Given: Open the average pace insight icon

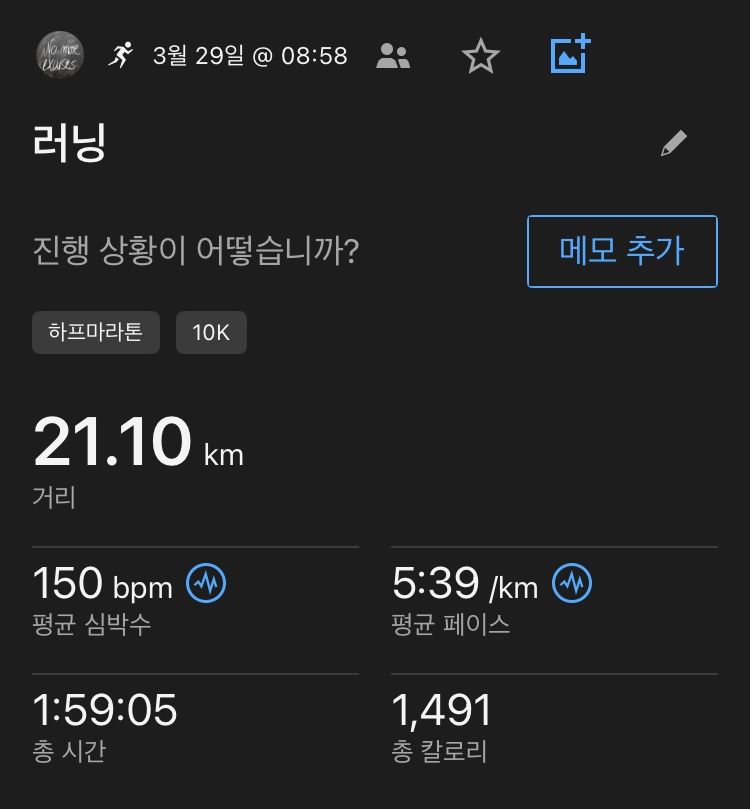Looking at the screenshot, I should pyautogui.click(x=572, y=583).
